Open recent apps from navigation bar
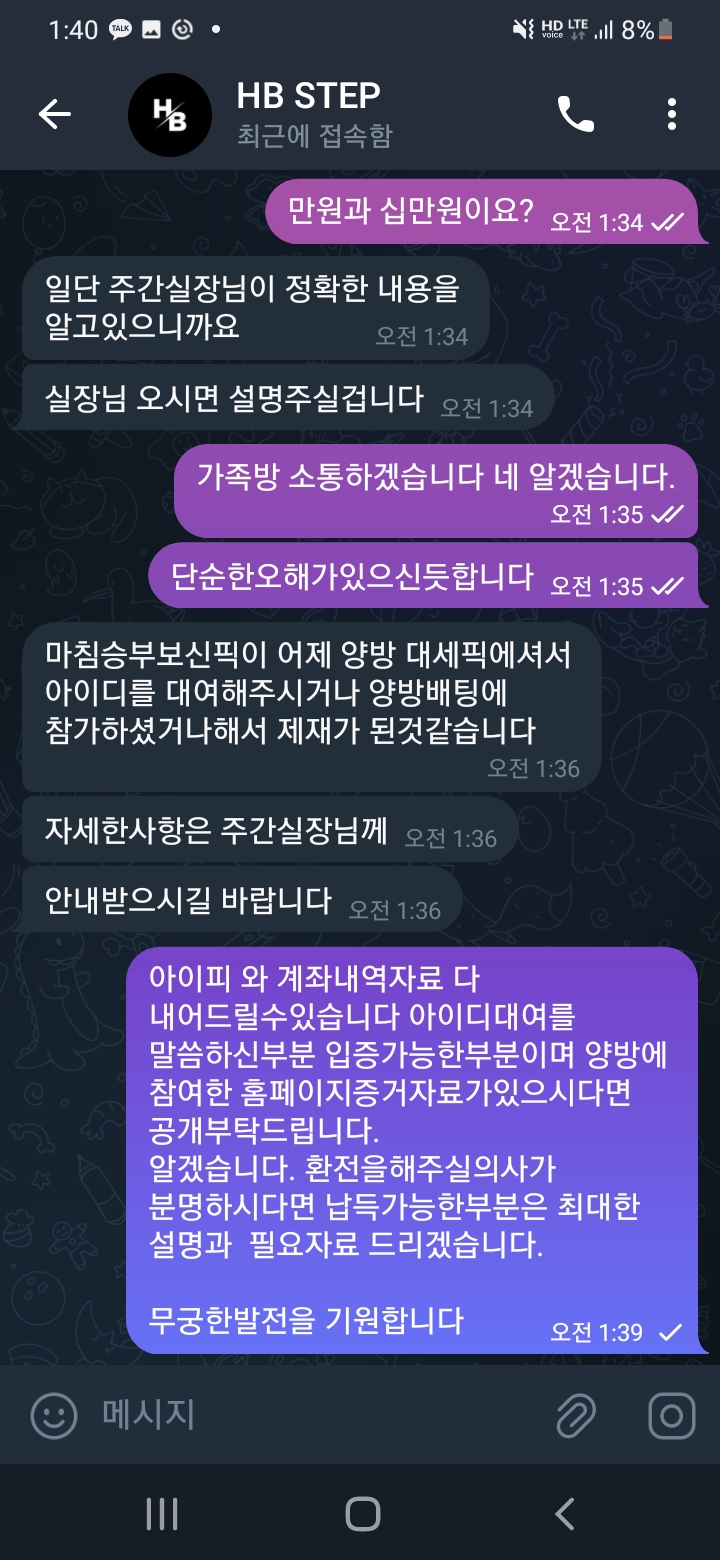Image resolution: width=720 pixels, height=1560 pixels. tap(161, 1513)
